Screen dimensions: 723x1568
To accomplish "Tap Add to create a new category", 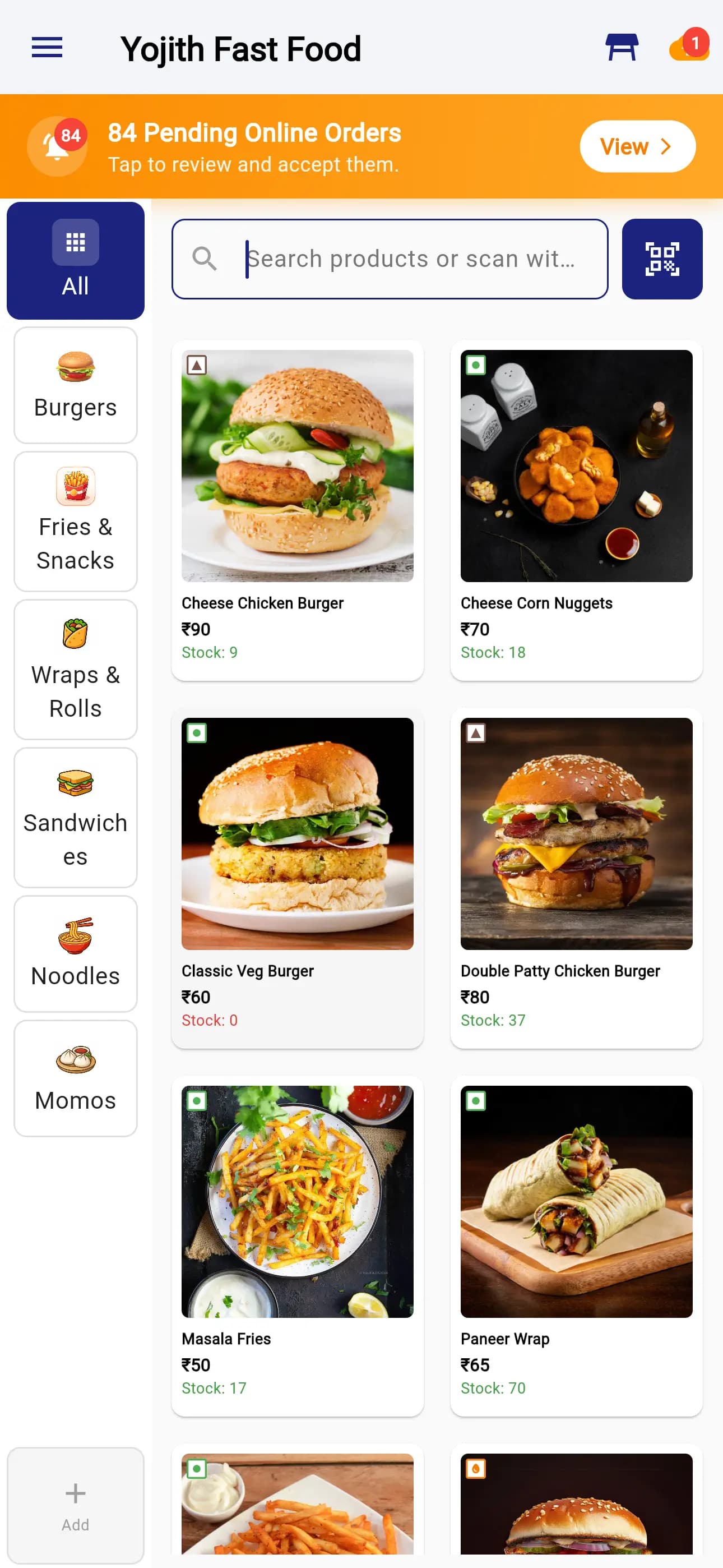I will click(75, 1505).
